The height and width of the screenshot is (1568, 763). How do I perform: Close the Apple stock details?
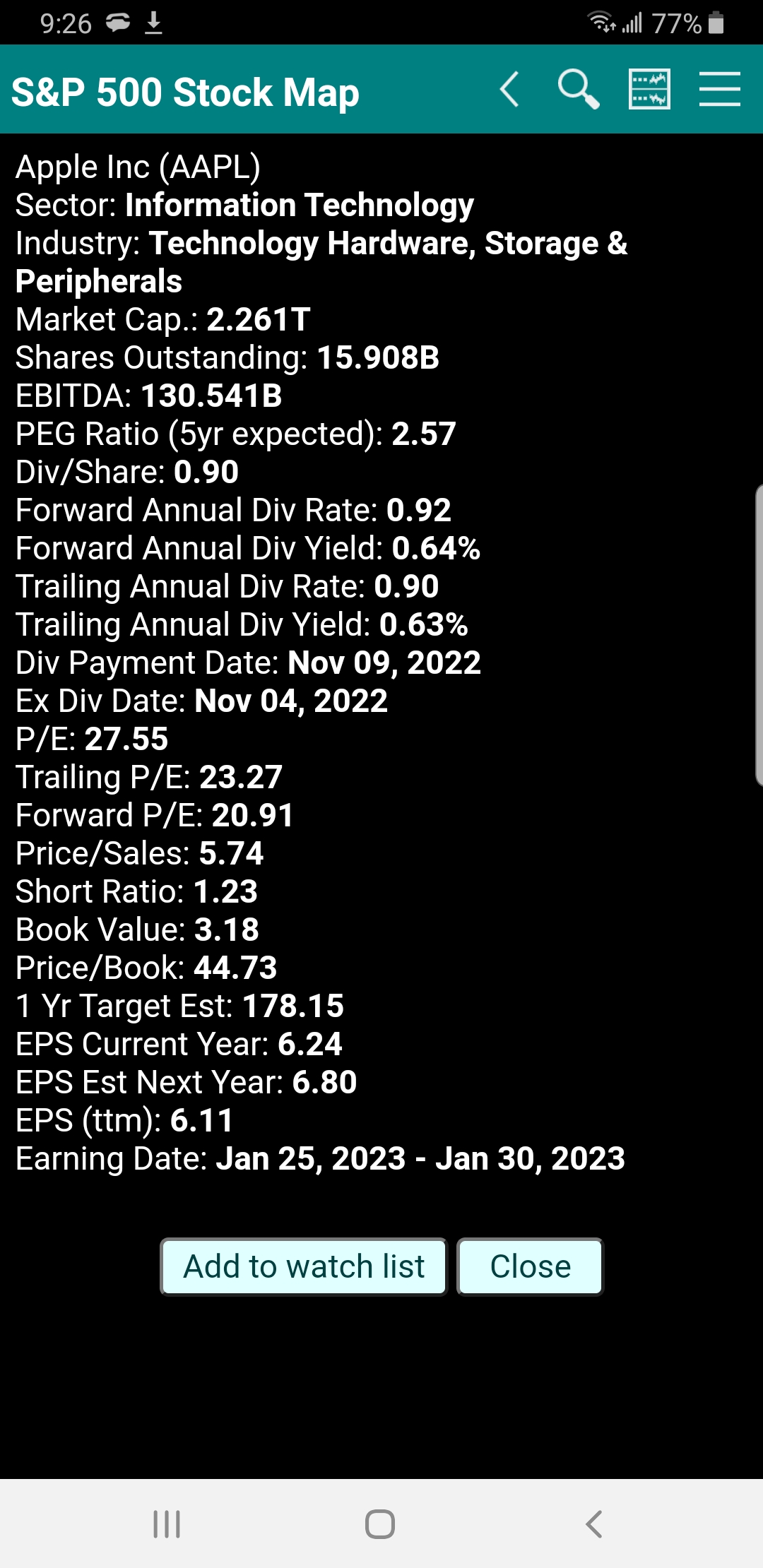click(530, 1266)
